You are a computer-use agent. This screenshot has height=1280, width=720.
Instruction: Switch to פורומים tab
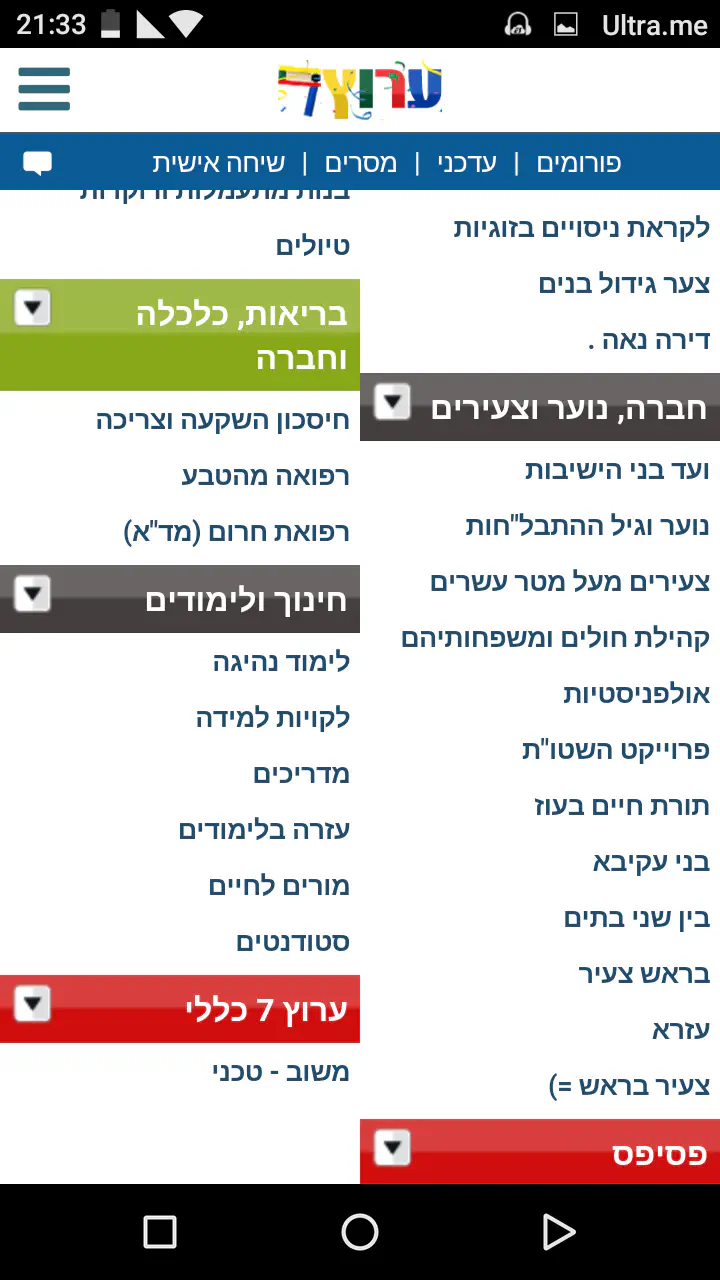578,163
